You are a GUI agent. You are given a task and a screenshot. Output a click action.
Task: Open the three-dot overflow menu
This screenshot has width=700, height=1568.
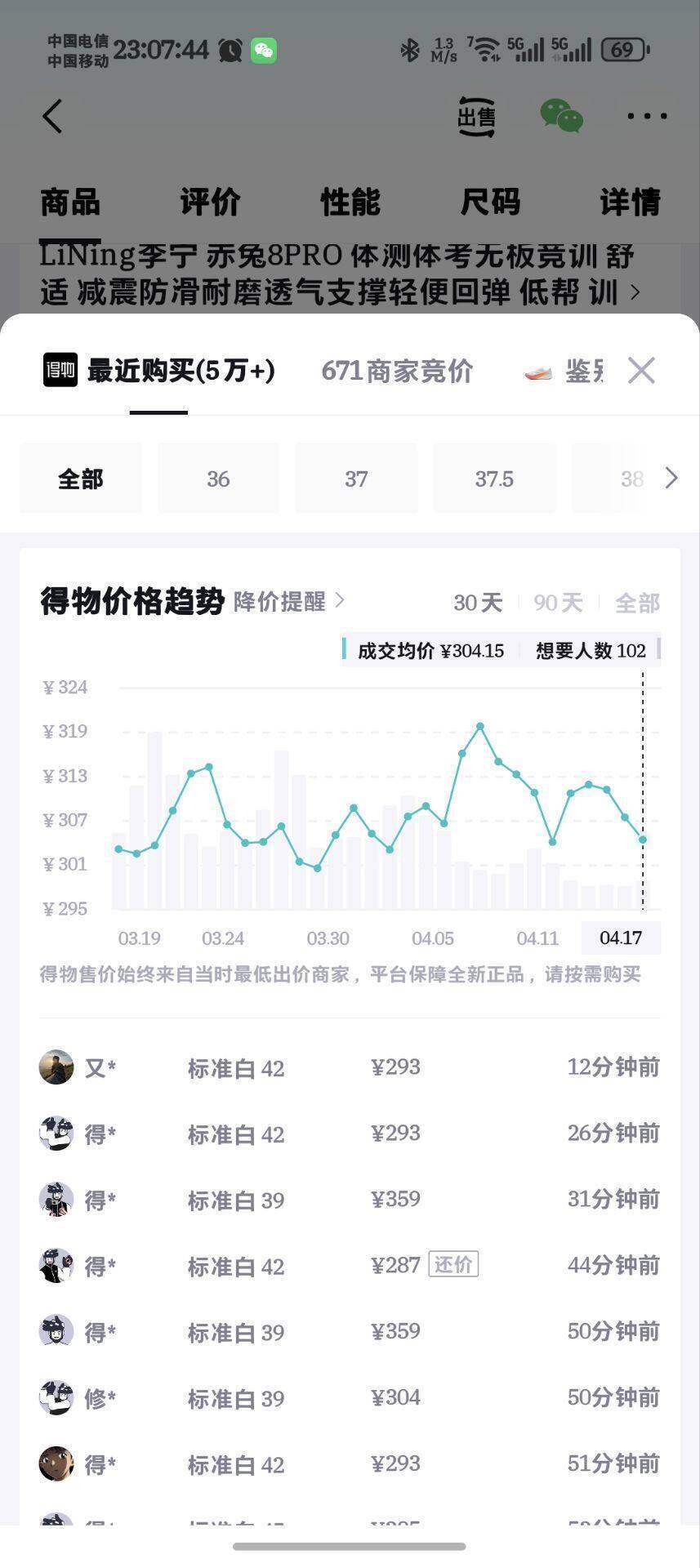[x=647, y=116]
